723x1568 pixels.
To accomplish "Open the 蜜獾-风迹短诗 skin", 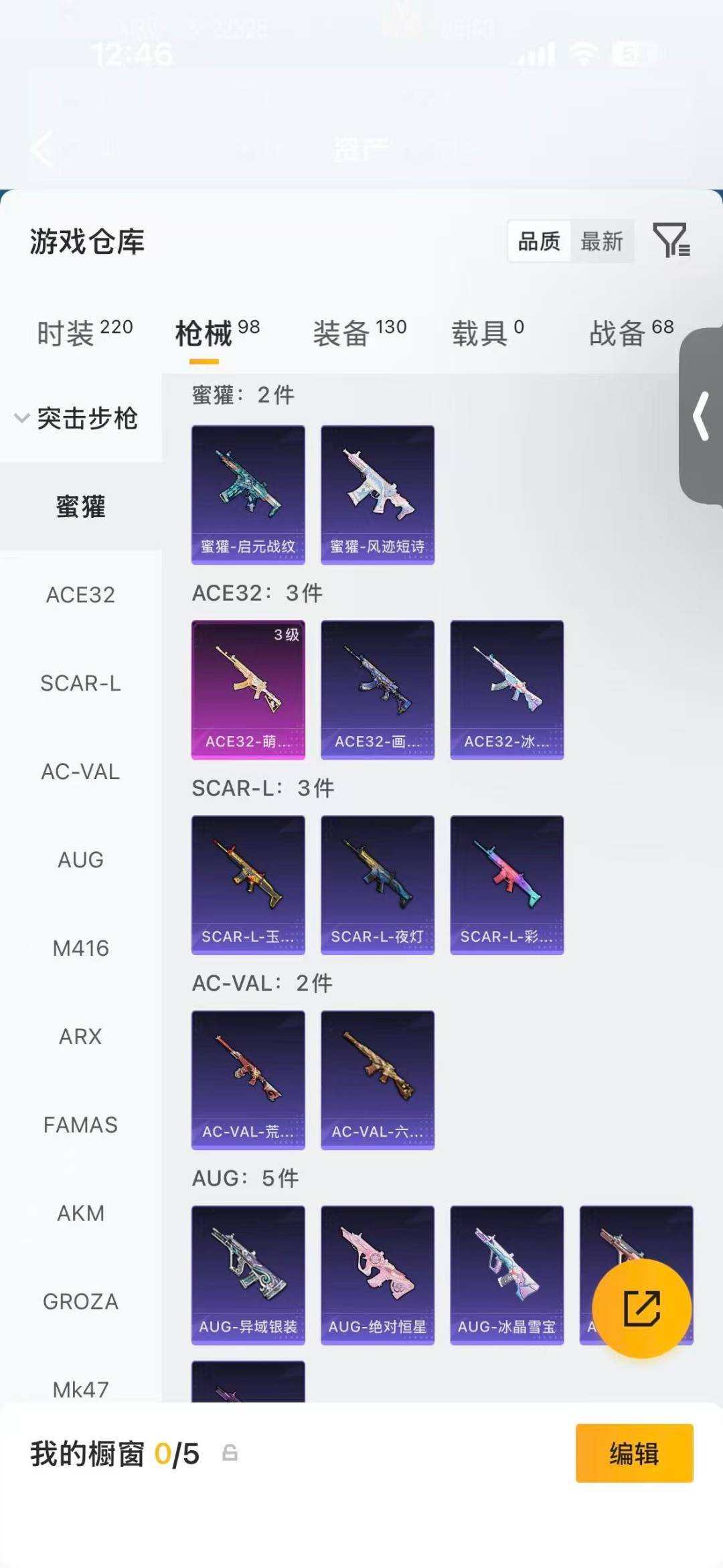I will [378, 495].
